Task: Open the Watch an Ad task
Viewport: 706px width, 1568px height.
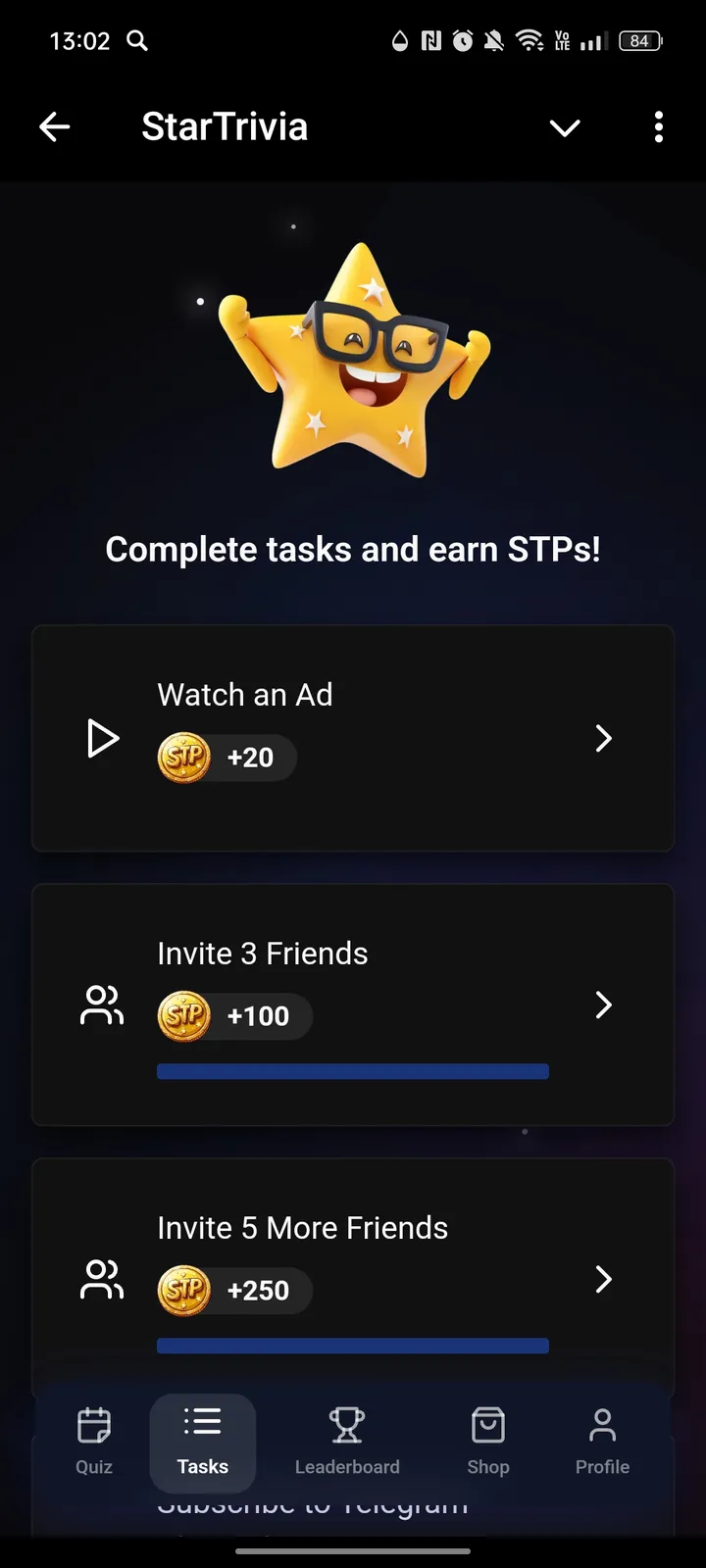Action: coord(353,739)
